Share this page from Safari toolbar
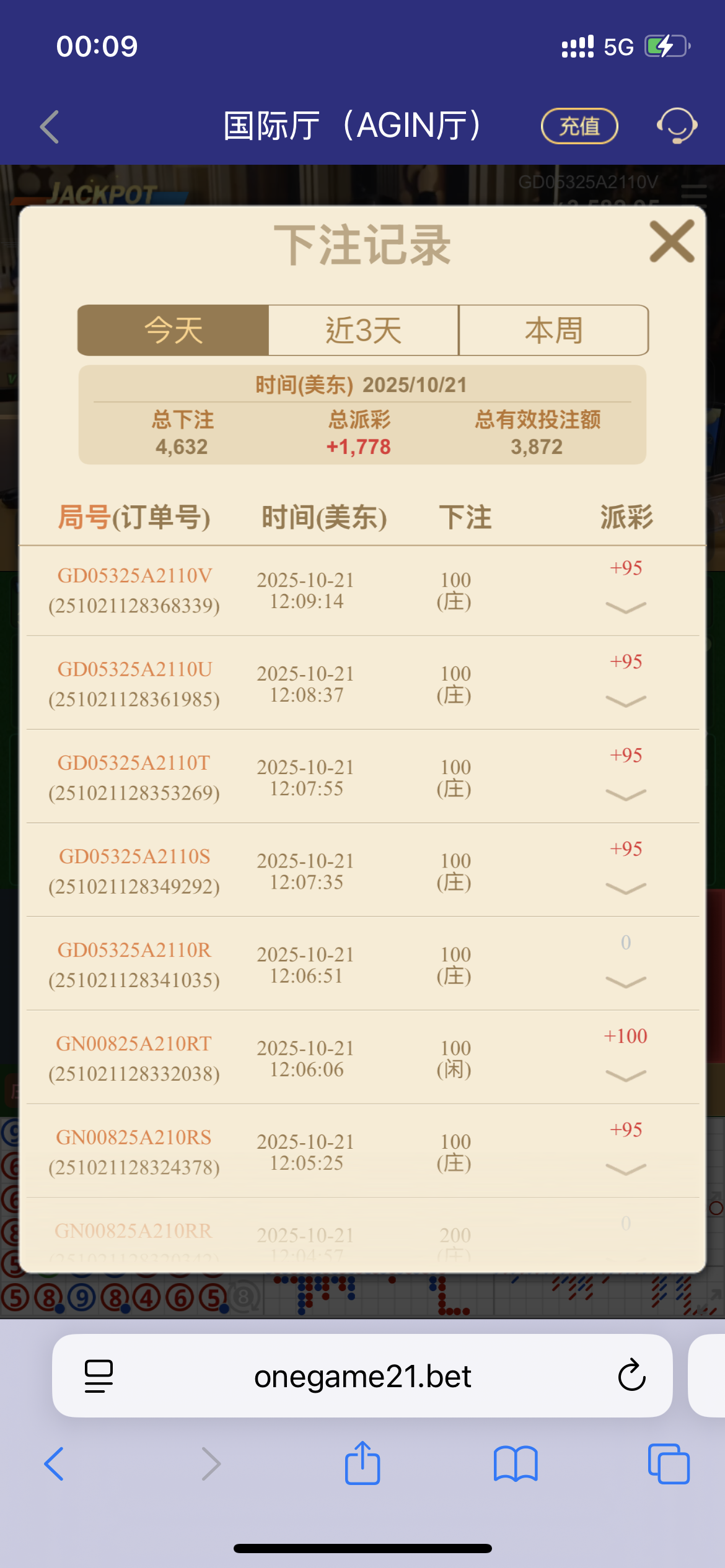Screen dimensions: 725x1568 pos(362,1464)
